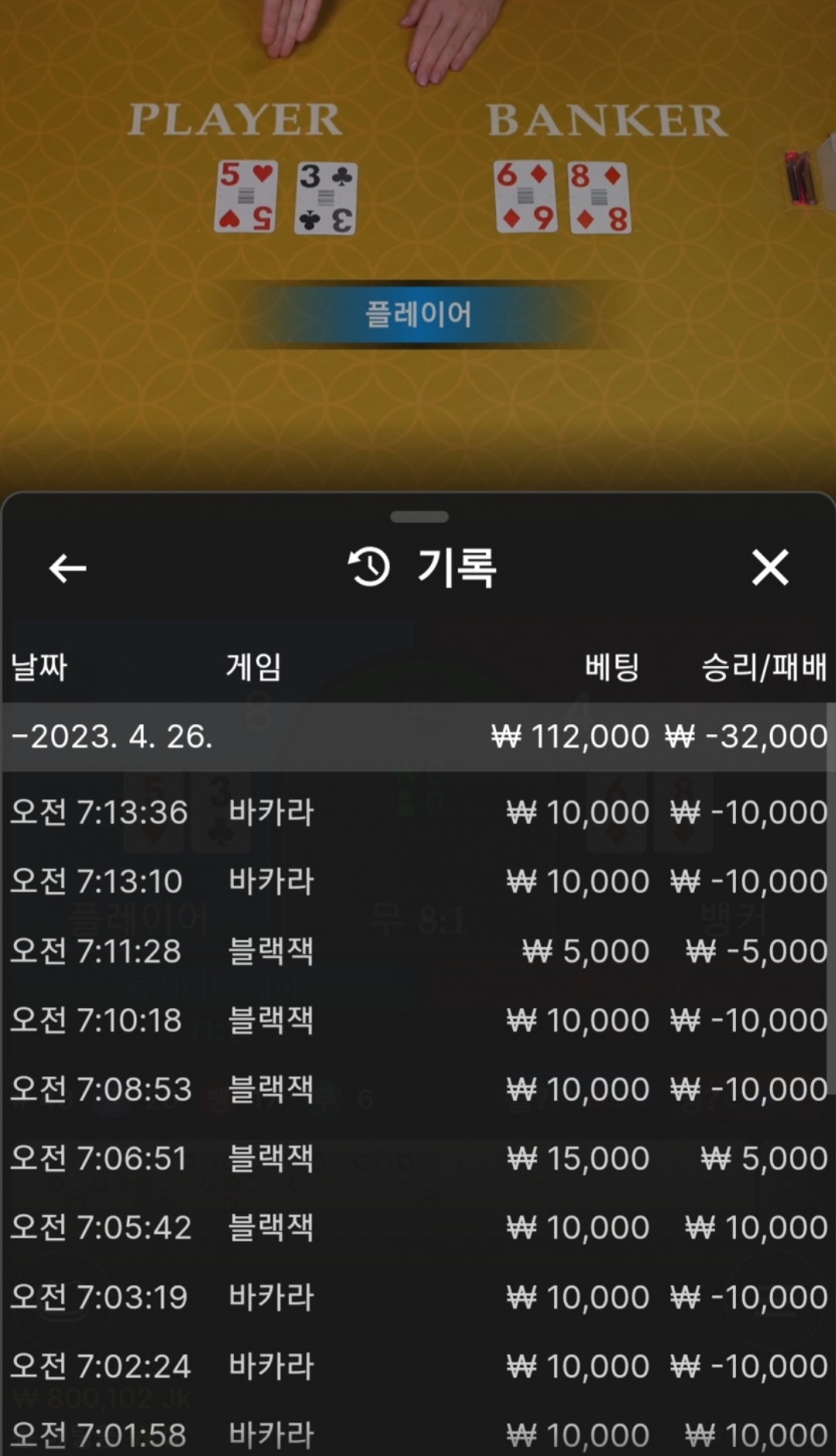Open the 오전 7:02:24 바카라 record

[418, 1366]
